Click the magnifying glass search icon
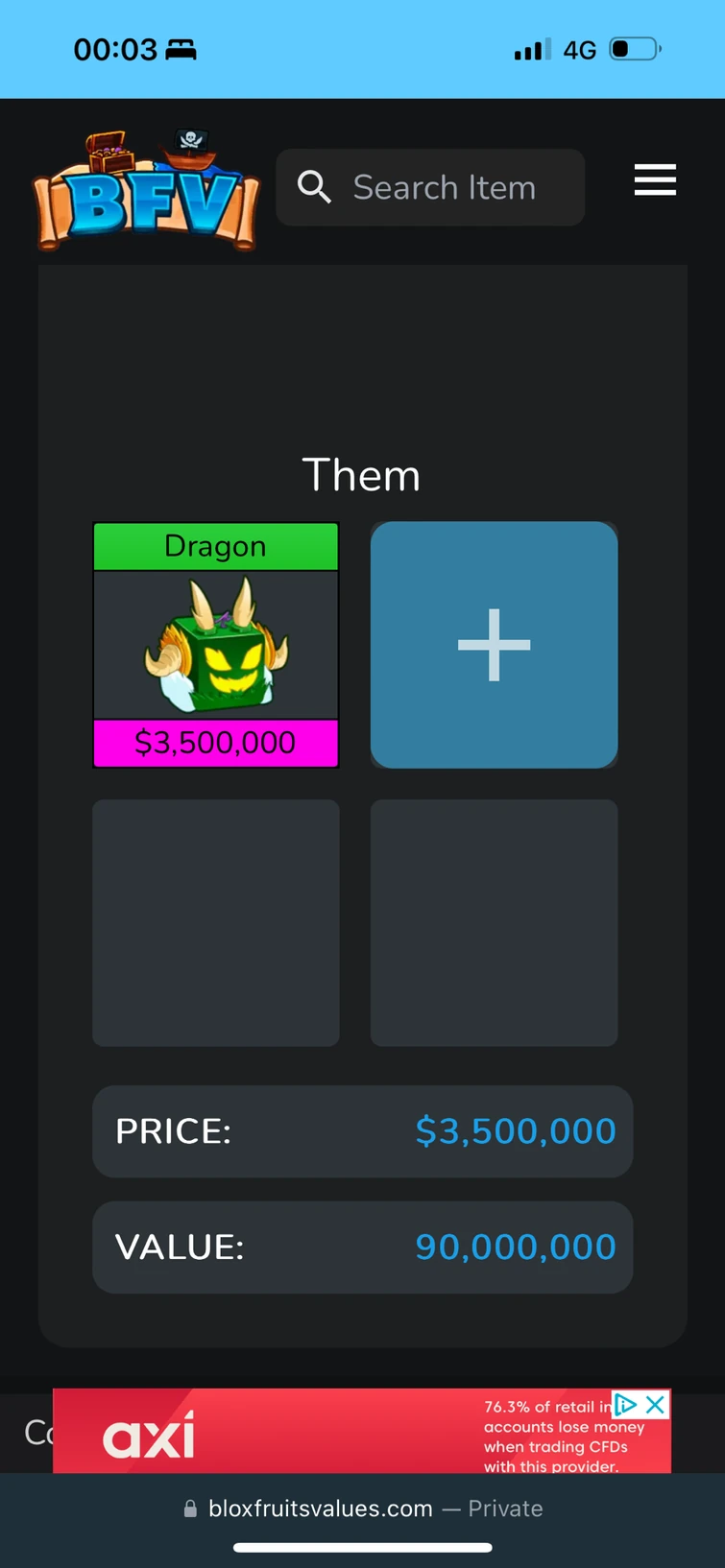 pos(314,187)
